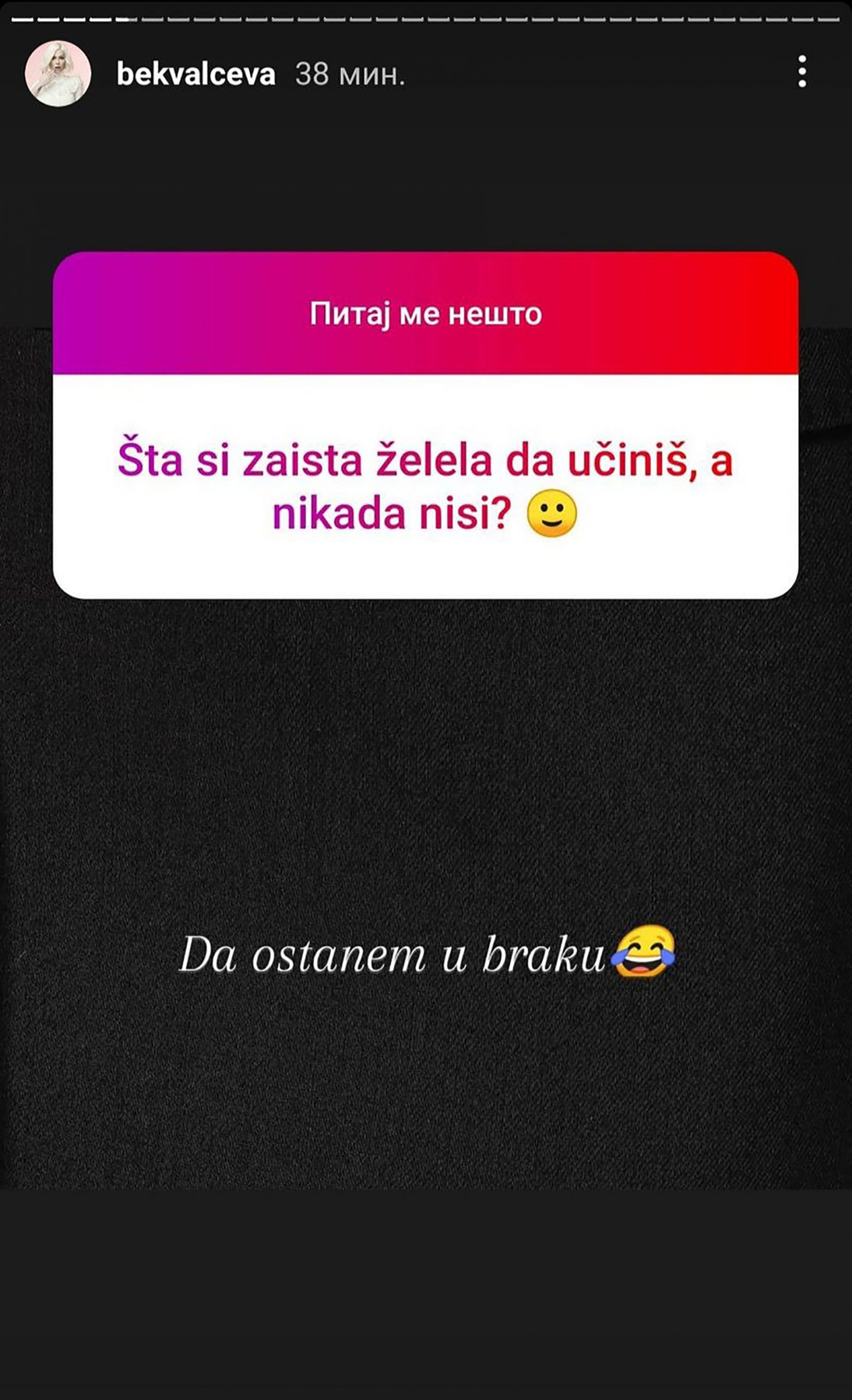Tap the story progress bar strip

click(x=426, y=20)
